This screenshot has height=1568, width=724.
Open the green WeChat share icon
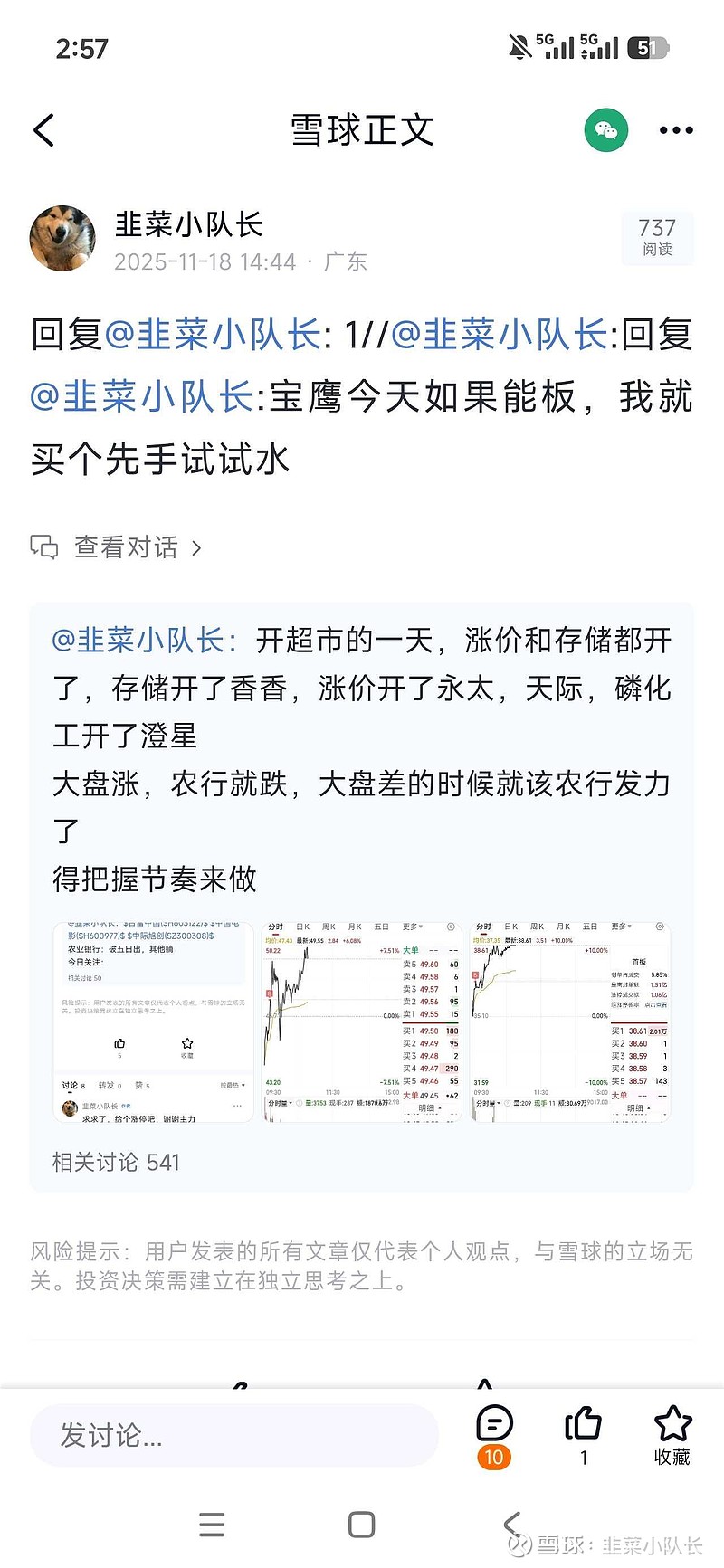[x=605, y=129]
